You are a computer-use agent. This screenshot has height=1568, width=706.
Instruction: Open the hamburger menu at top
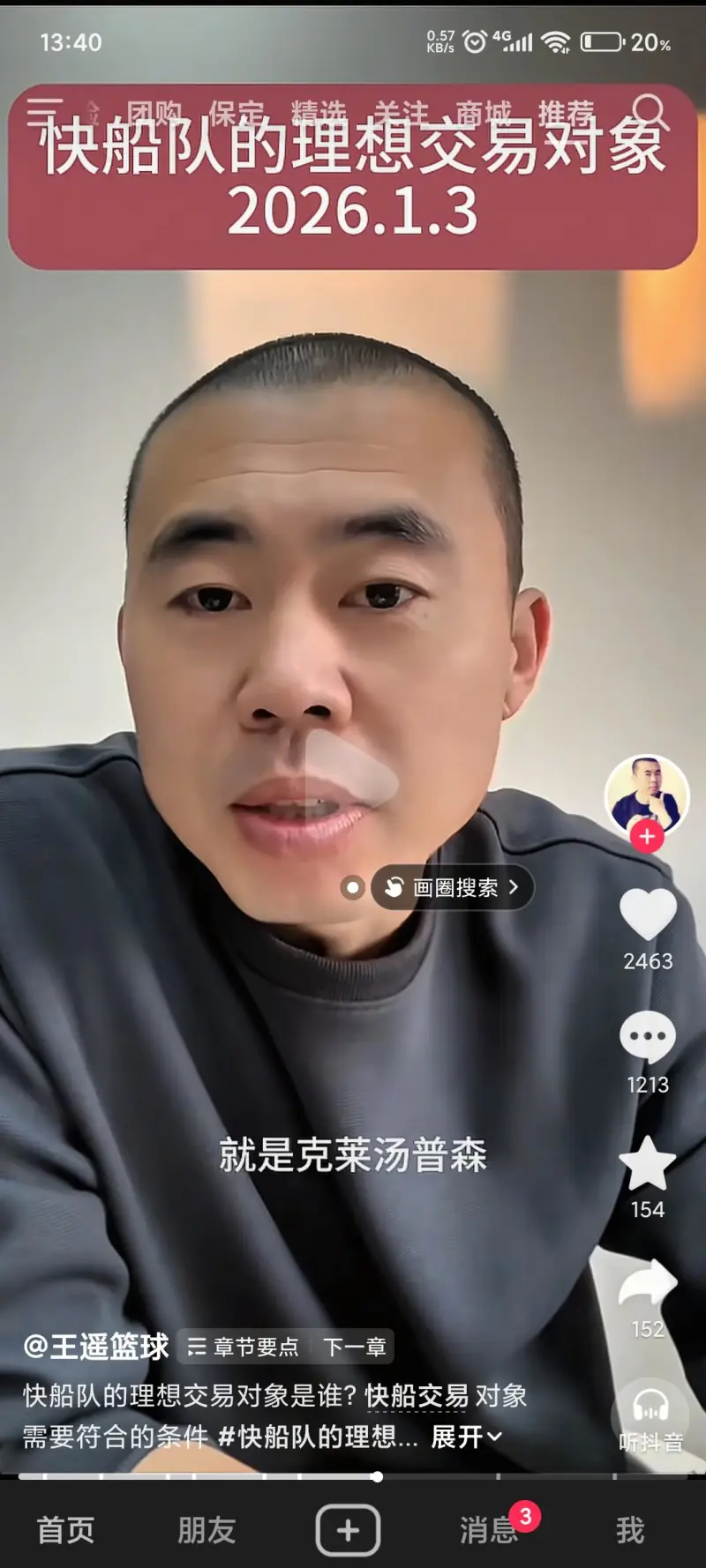[x=44, y=112]
